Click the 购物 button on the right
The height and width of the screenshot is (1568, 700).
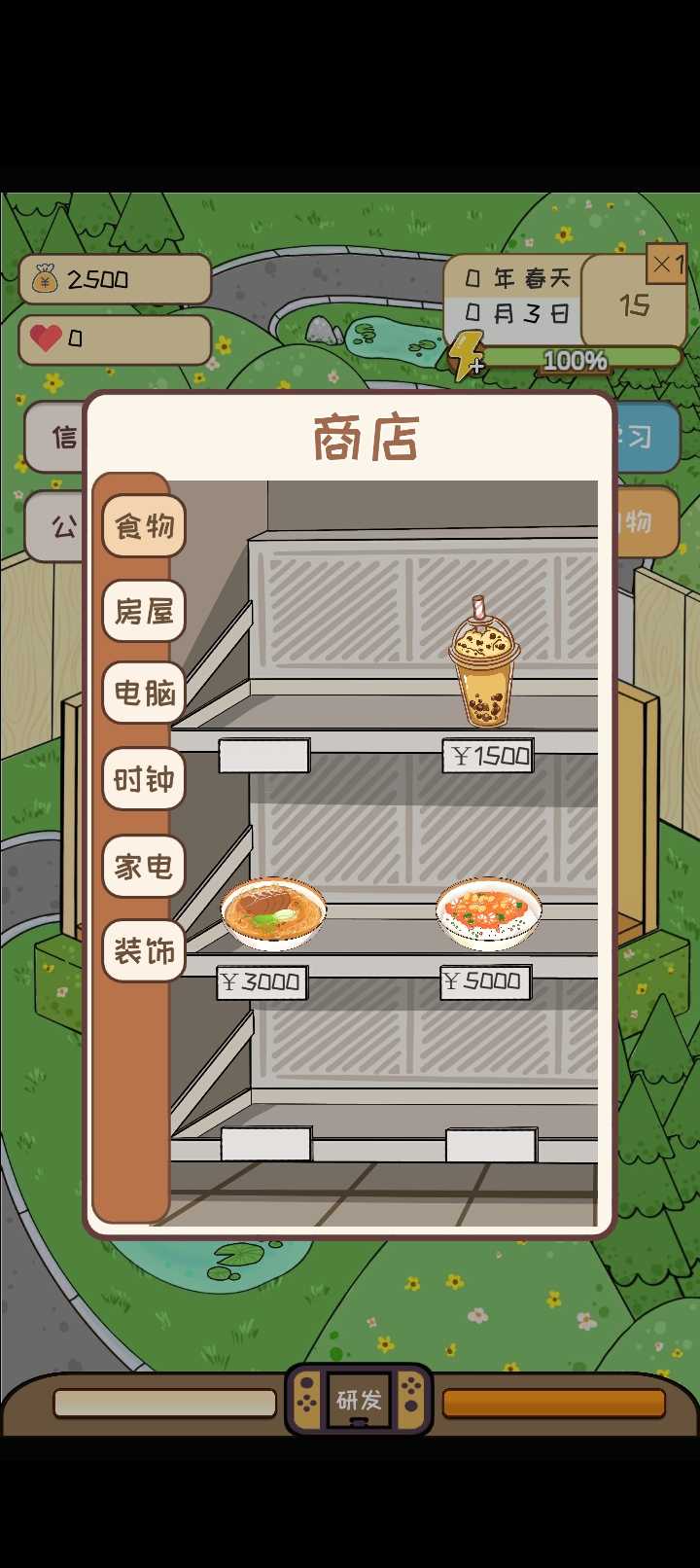647,523
